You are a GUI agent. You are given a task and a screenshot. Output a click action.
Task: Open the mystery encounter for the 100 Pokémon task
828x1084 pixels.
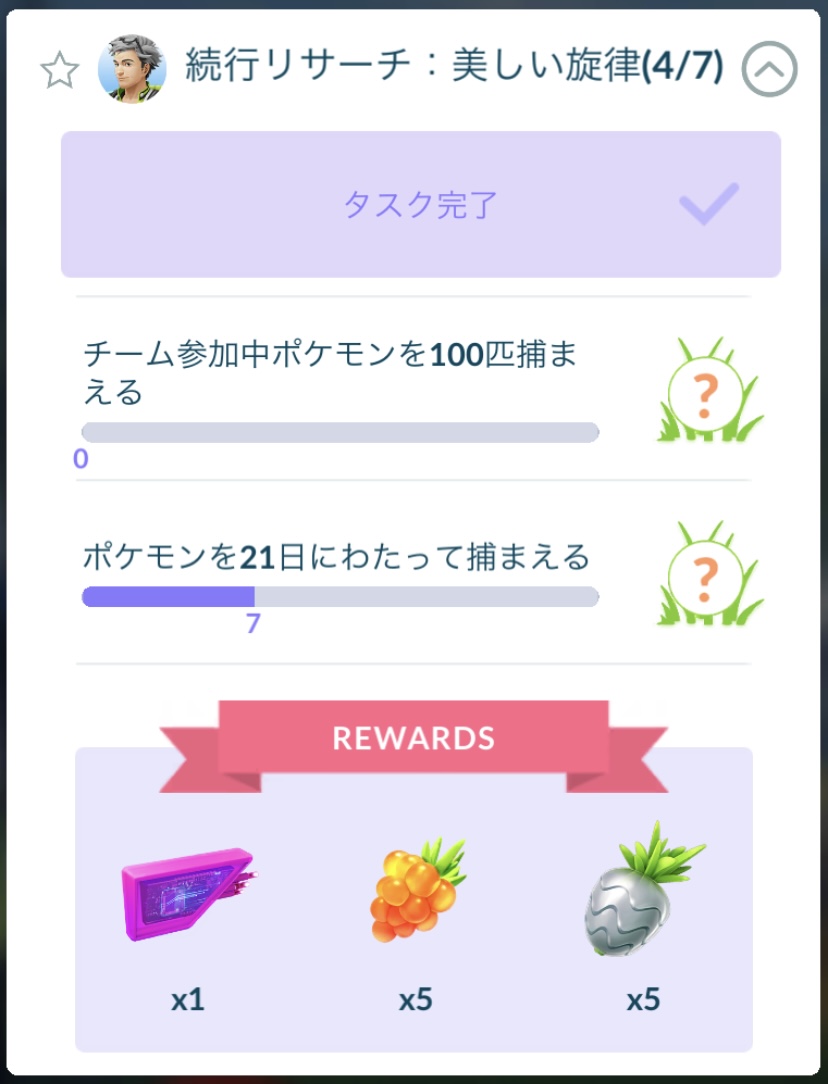(708, 393)
